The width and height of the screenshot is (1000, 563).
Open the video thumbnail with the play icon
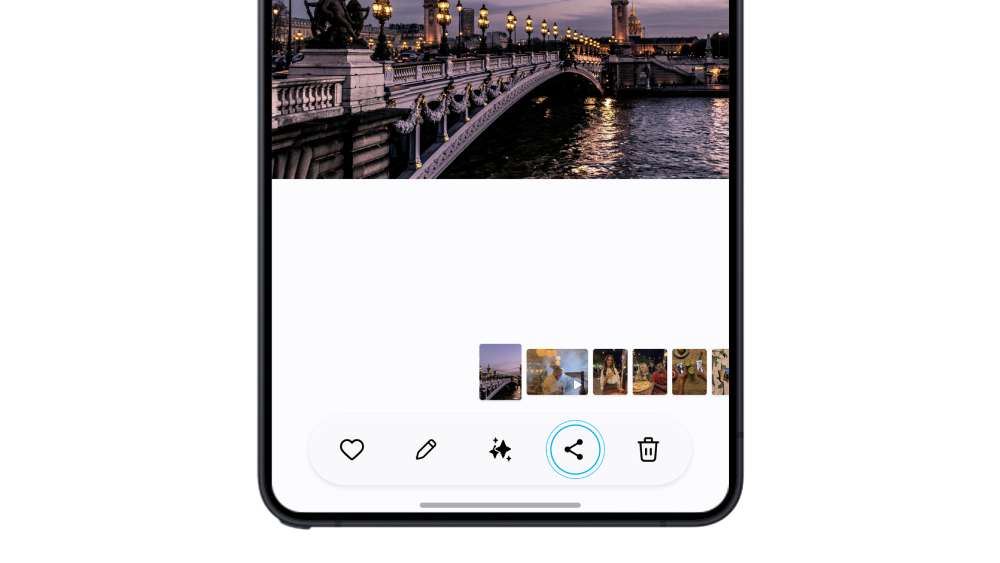pos(557,372)
